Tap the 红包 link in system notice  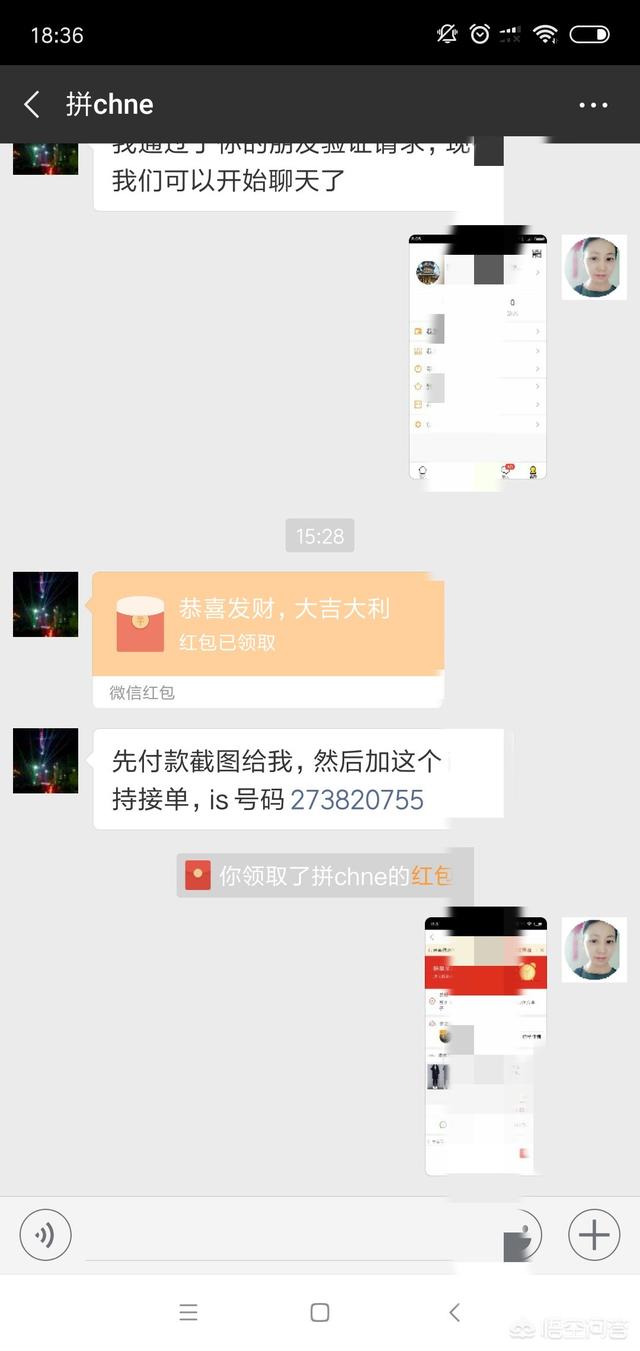point(430,876)
